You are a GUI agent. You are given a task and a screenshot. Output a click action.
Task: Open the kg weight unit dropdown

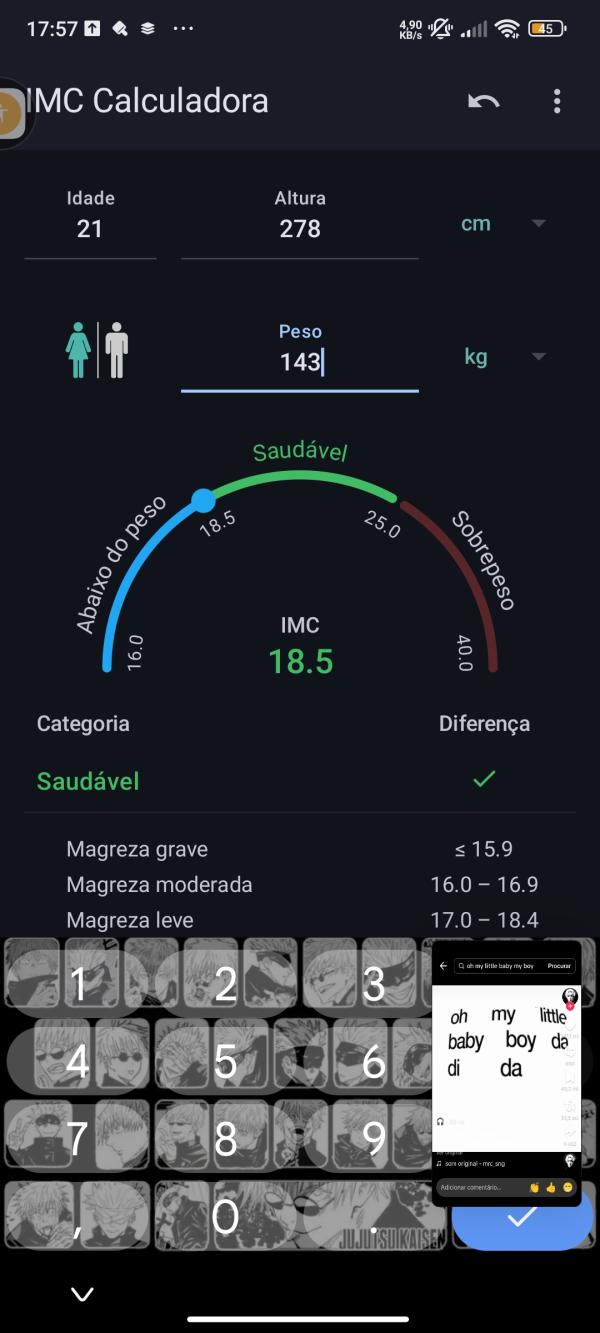tap(503, 357)
